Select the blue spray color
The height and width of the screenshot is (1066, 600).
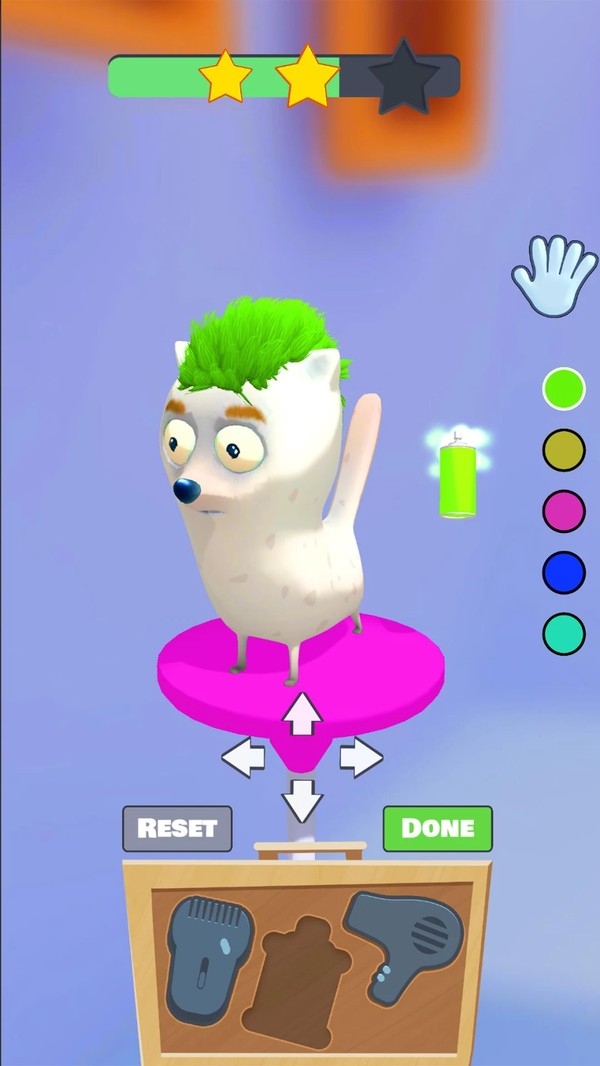563,572
